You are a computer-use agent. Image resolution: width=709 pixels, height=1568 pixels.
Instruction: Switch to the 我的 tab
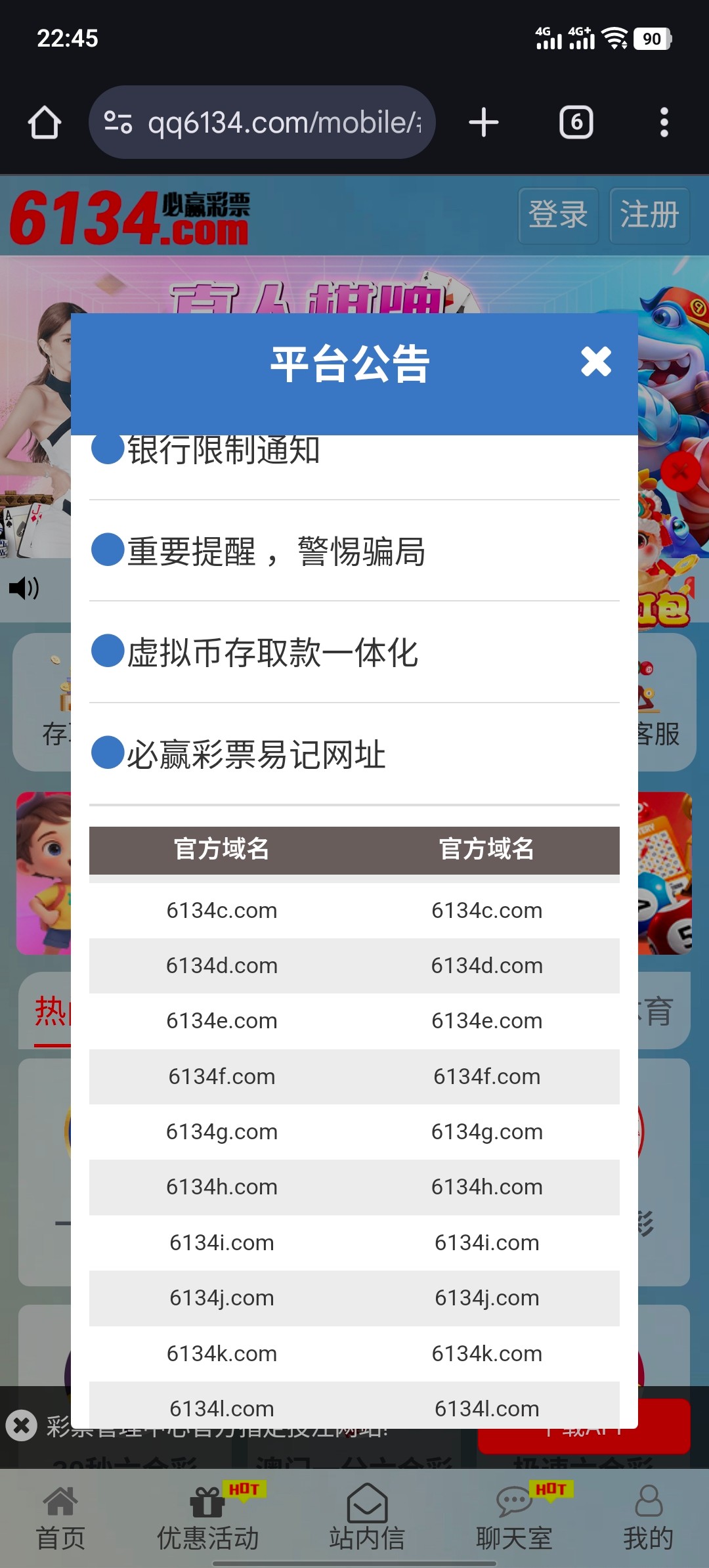648,1518
